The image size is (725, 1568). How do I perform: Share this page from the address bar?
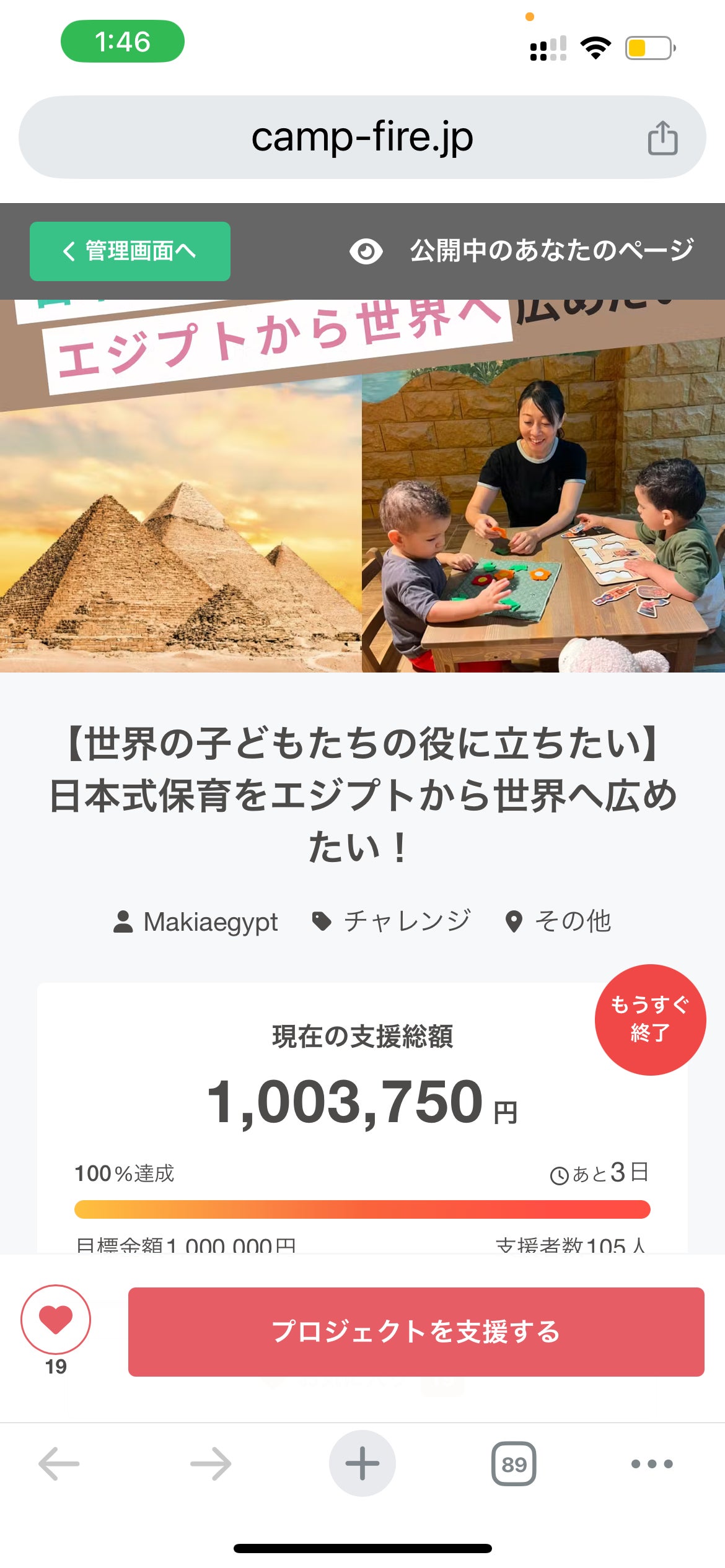[x=662, y=137]
